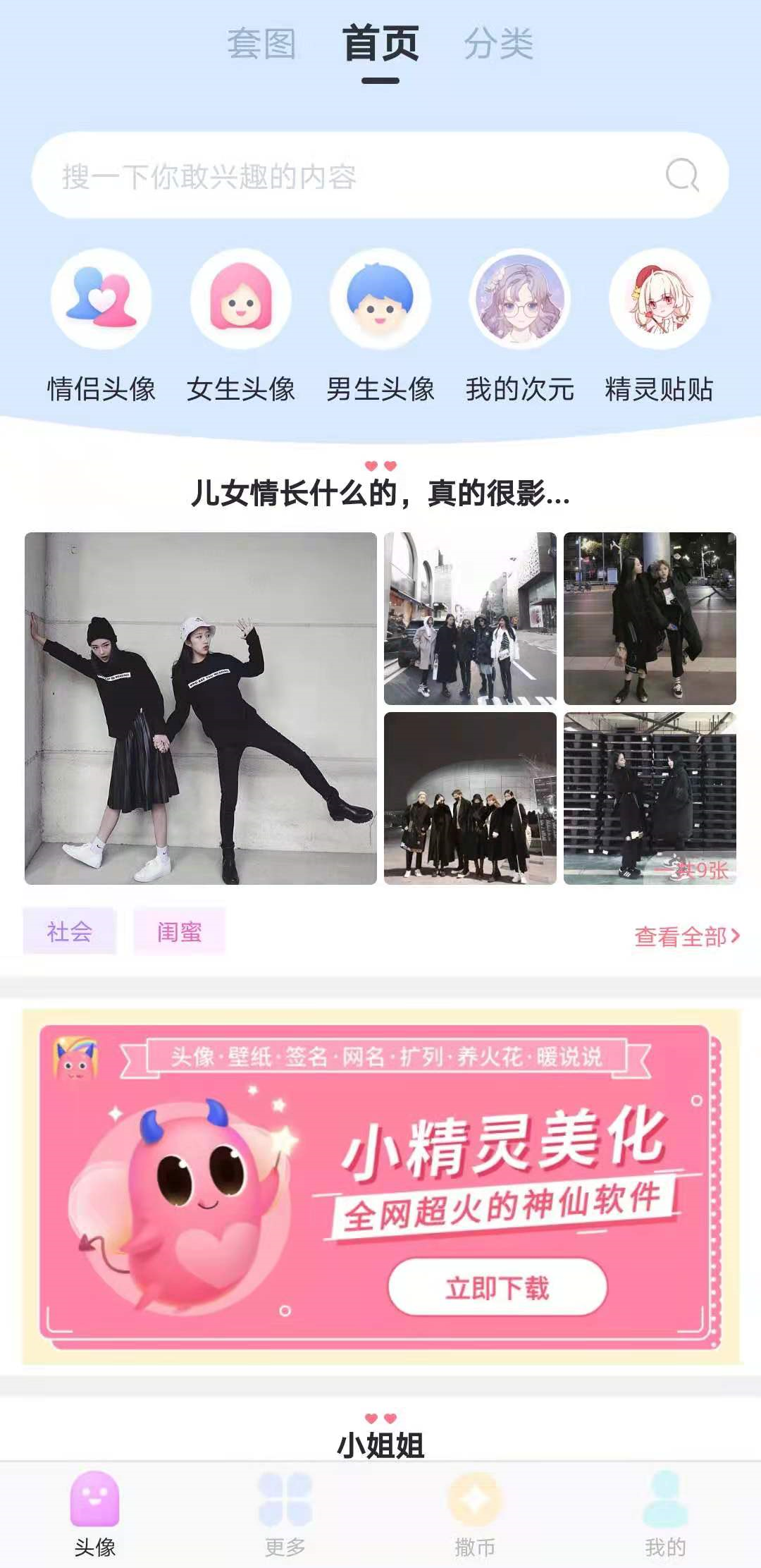Go to the 我的 bottom tab

click(665, 1513)
